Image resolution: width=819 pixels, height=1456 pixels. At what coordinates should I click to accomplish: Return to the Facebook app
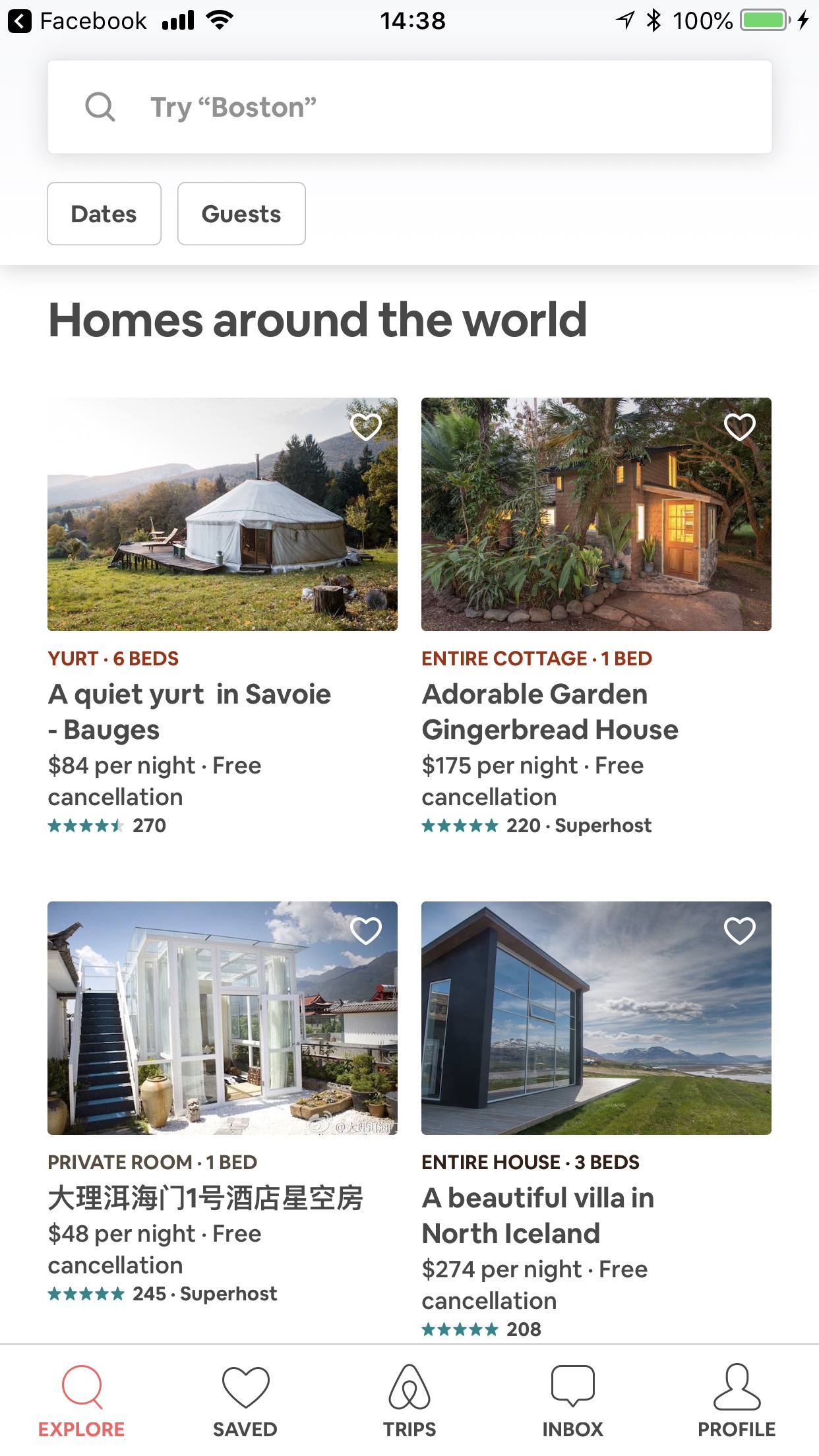click(x=78, y=21)
